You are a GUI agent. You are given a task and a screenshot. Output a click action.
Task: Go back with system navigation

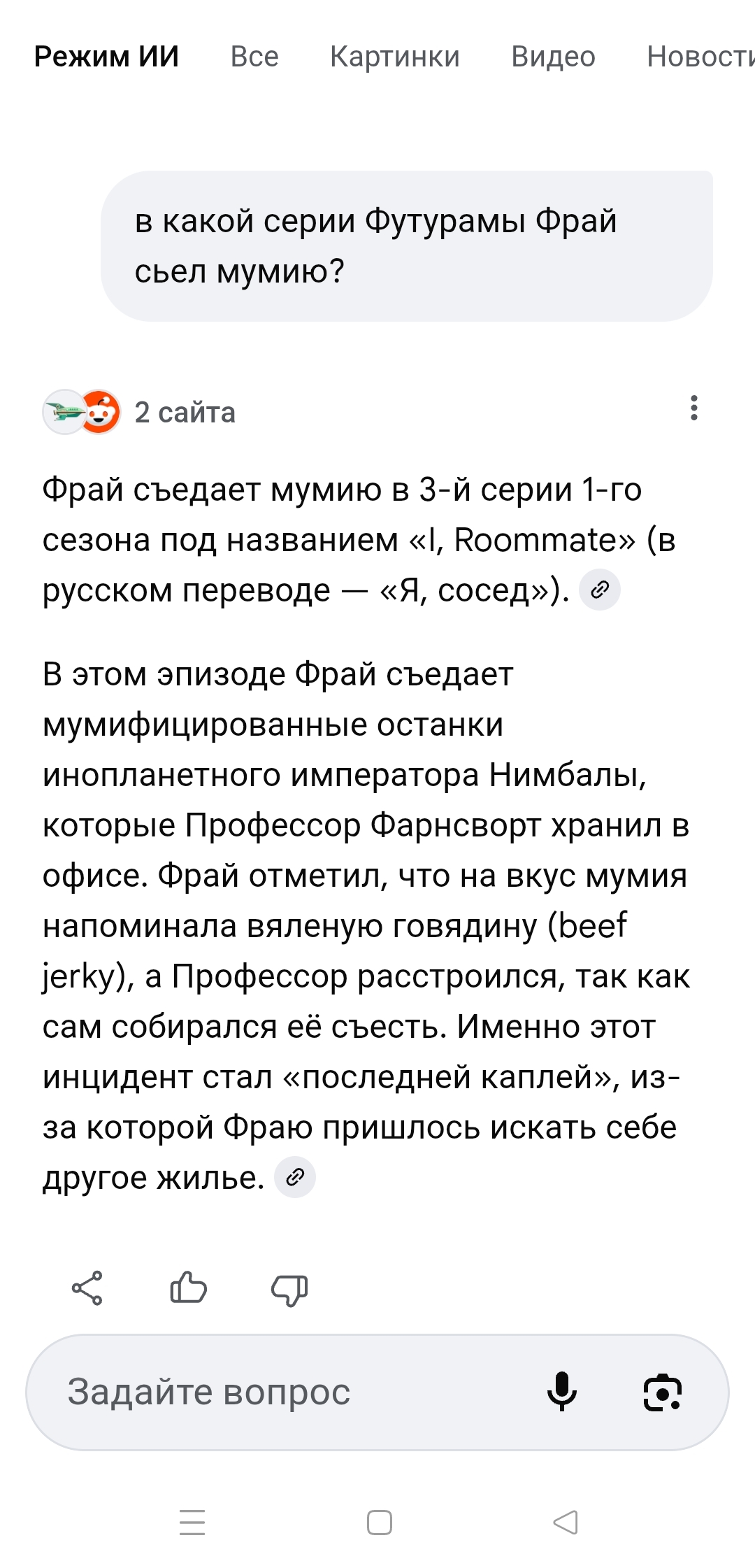[565, 1523]
